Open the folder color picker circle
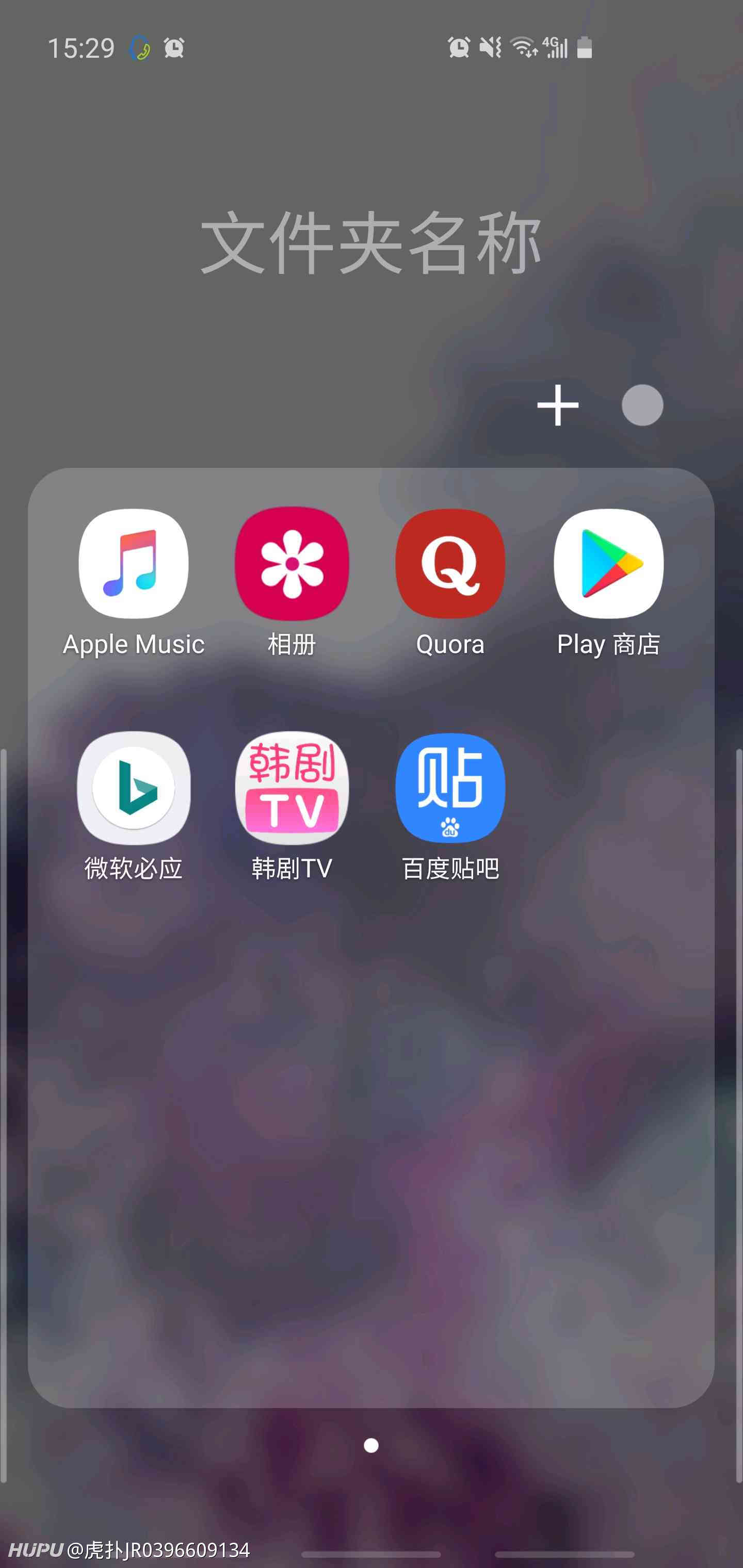This screenshot has height=1568, width=743. [x=642, y=405]
